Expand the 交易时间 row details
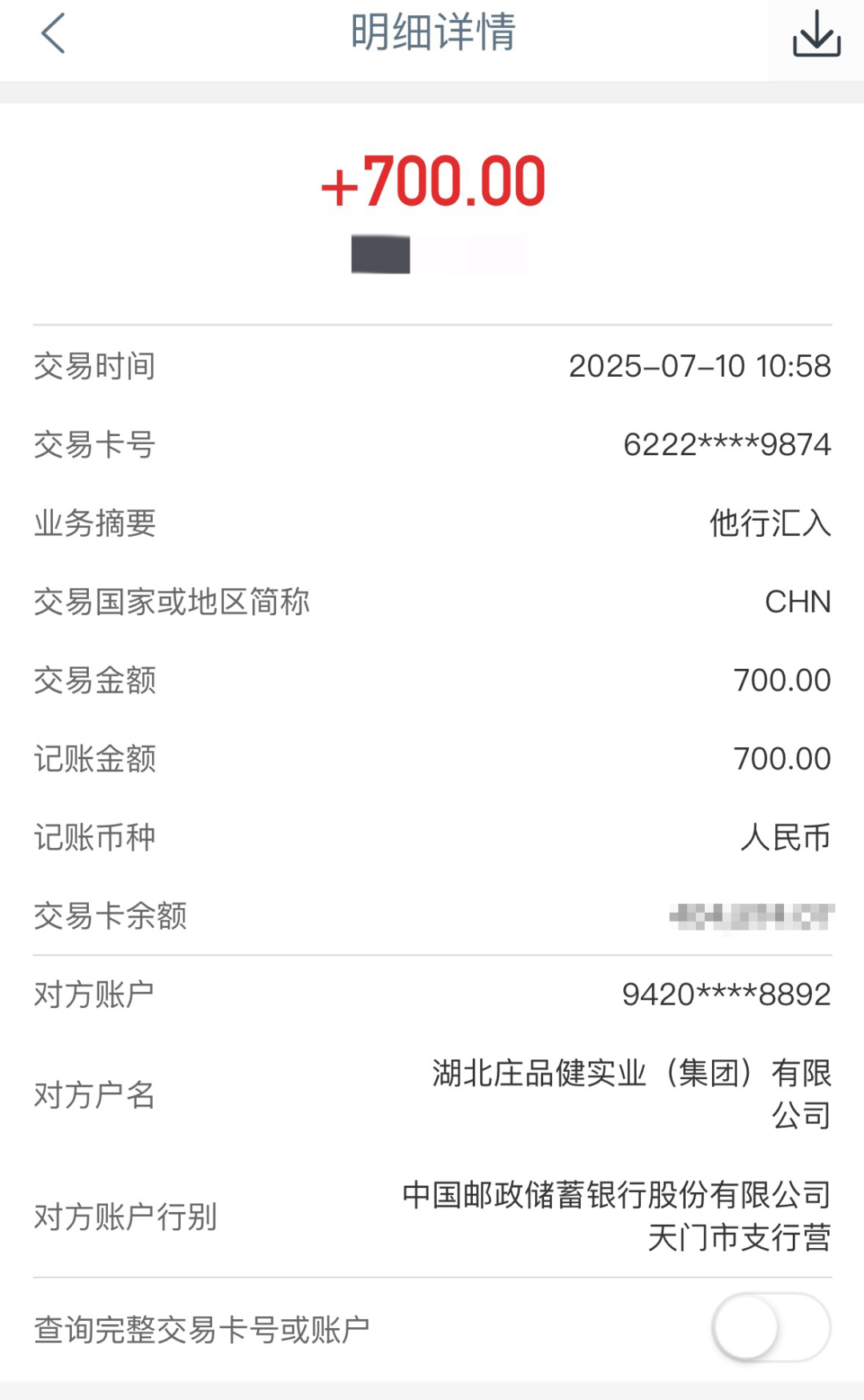The image size is (864, 1400). pos(432,366)
